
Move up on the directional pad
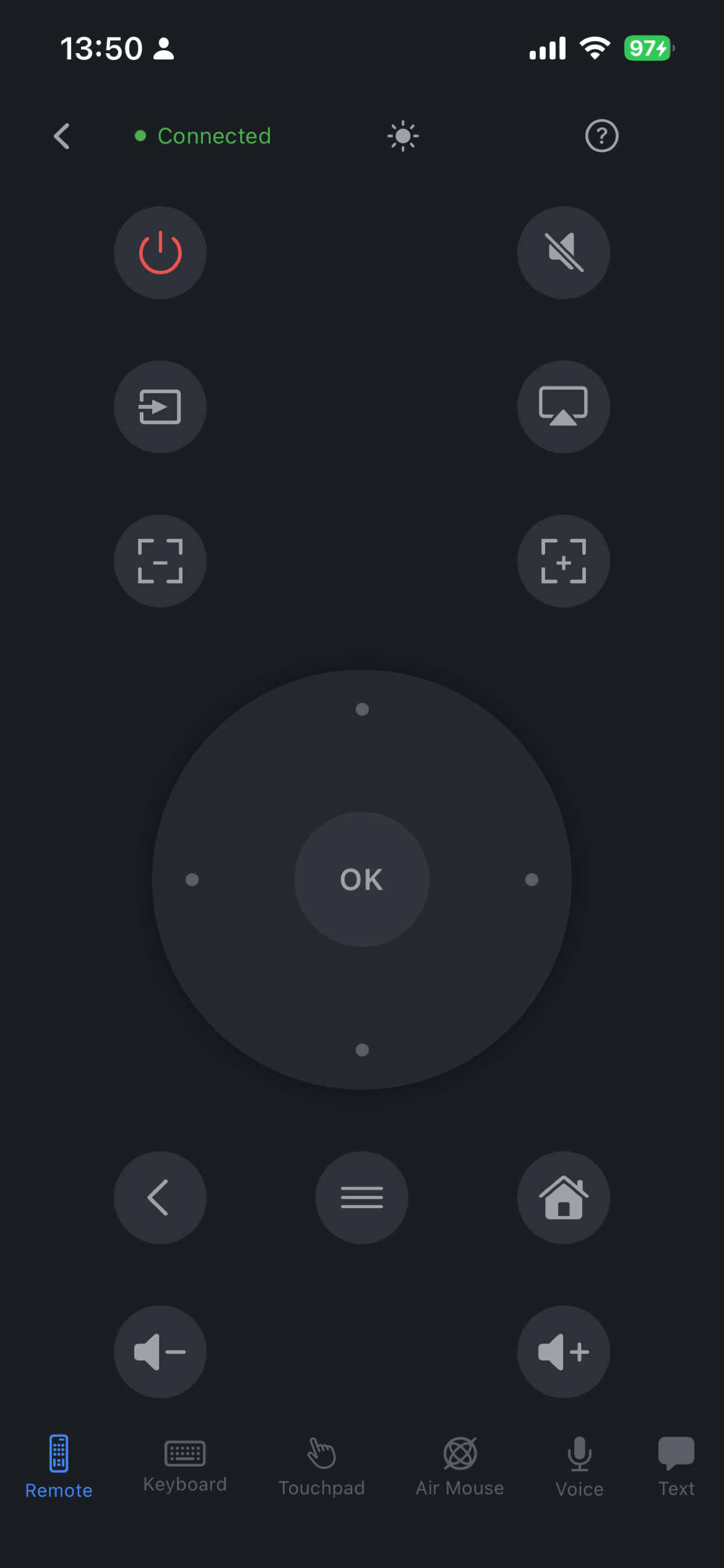pos(362,710)
